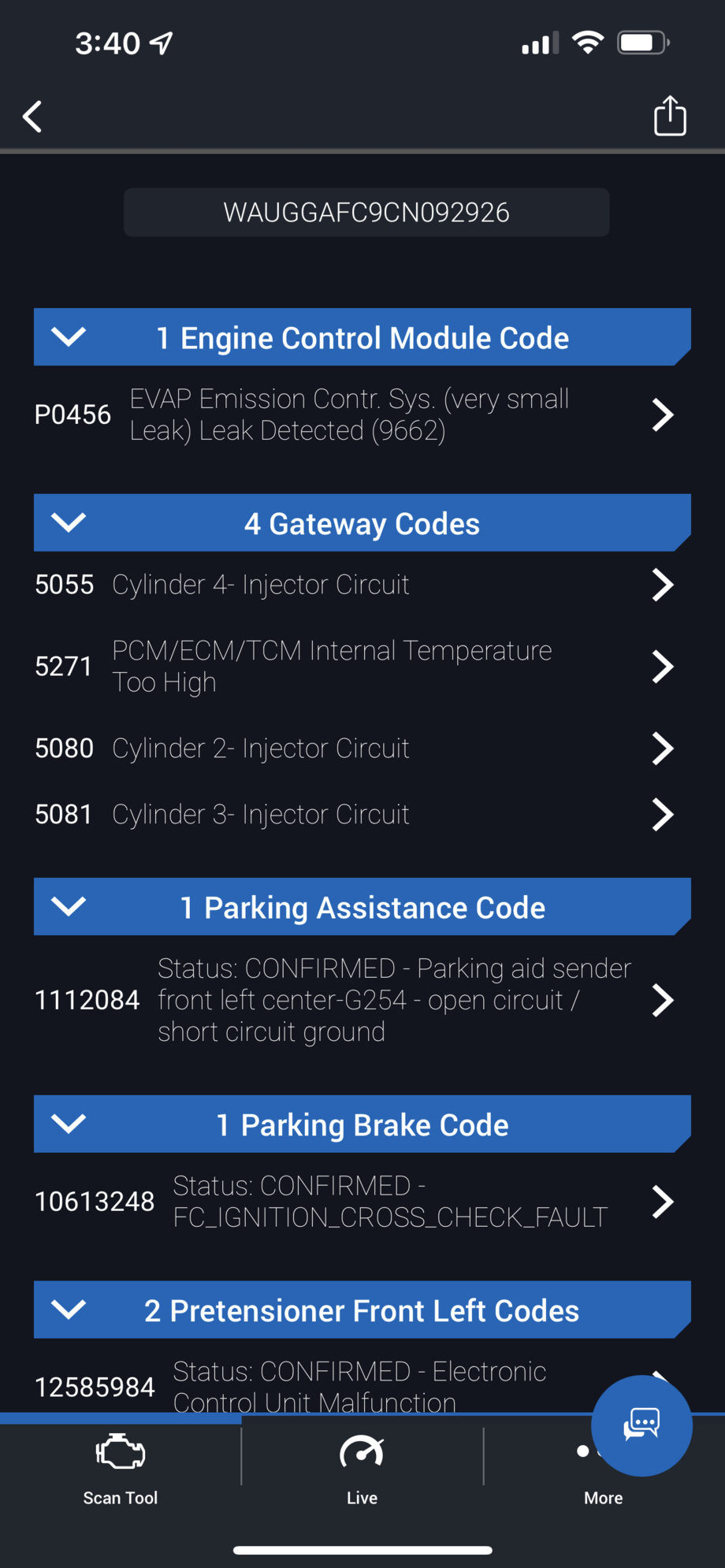Collapse the Parking Brake Code section

pos(69,1124)
